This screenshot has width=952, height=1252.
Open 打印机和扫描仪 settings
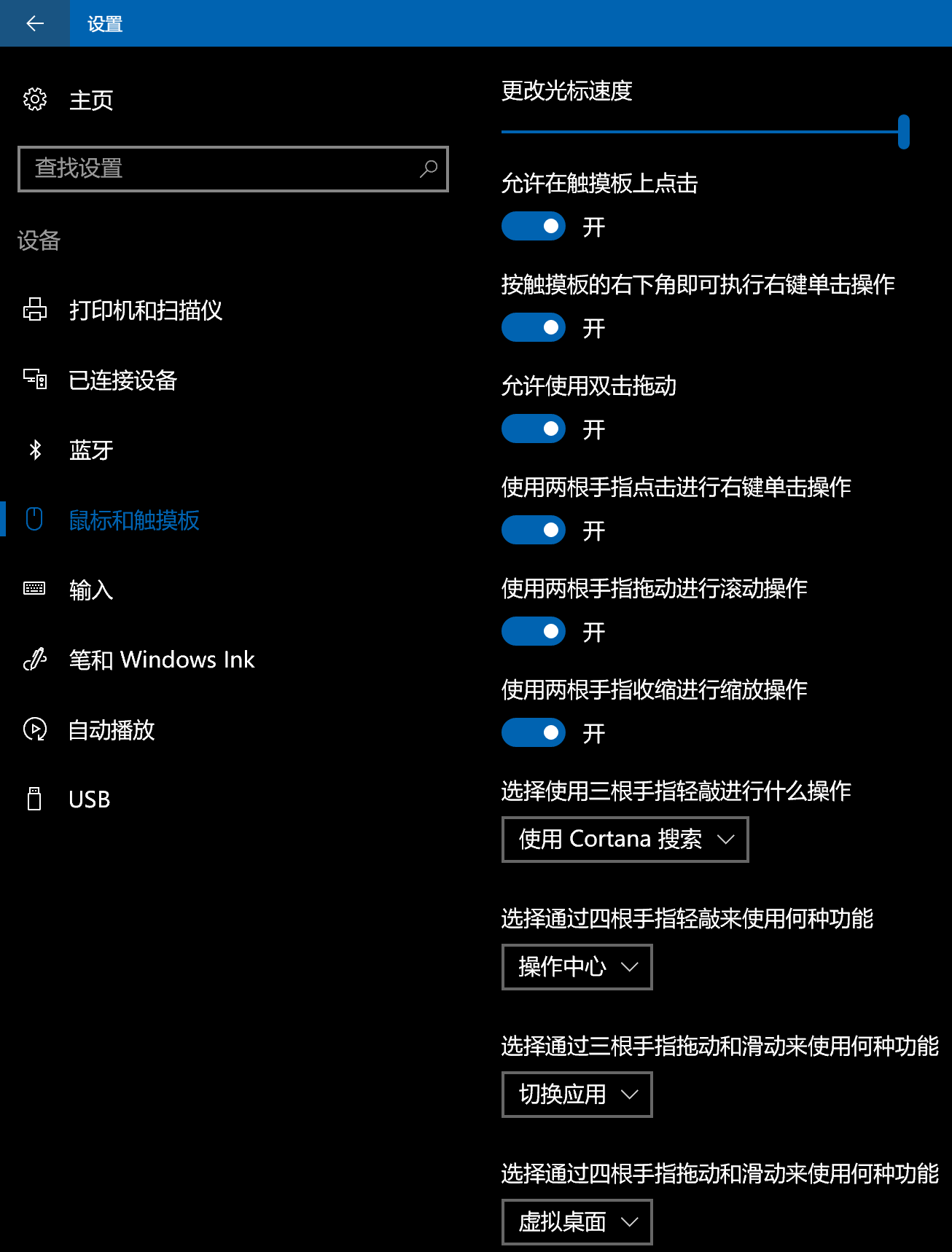pos(145,310)
